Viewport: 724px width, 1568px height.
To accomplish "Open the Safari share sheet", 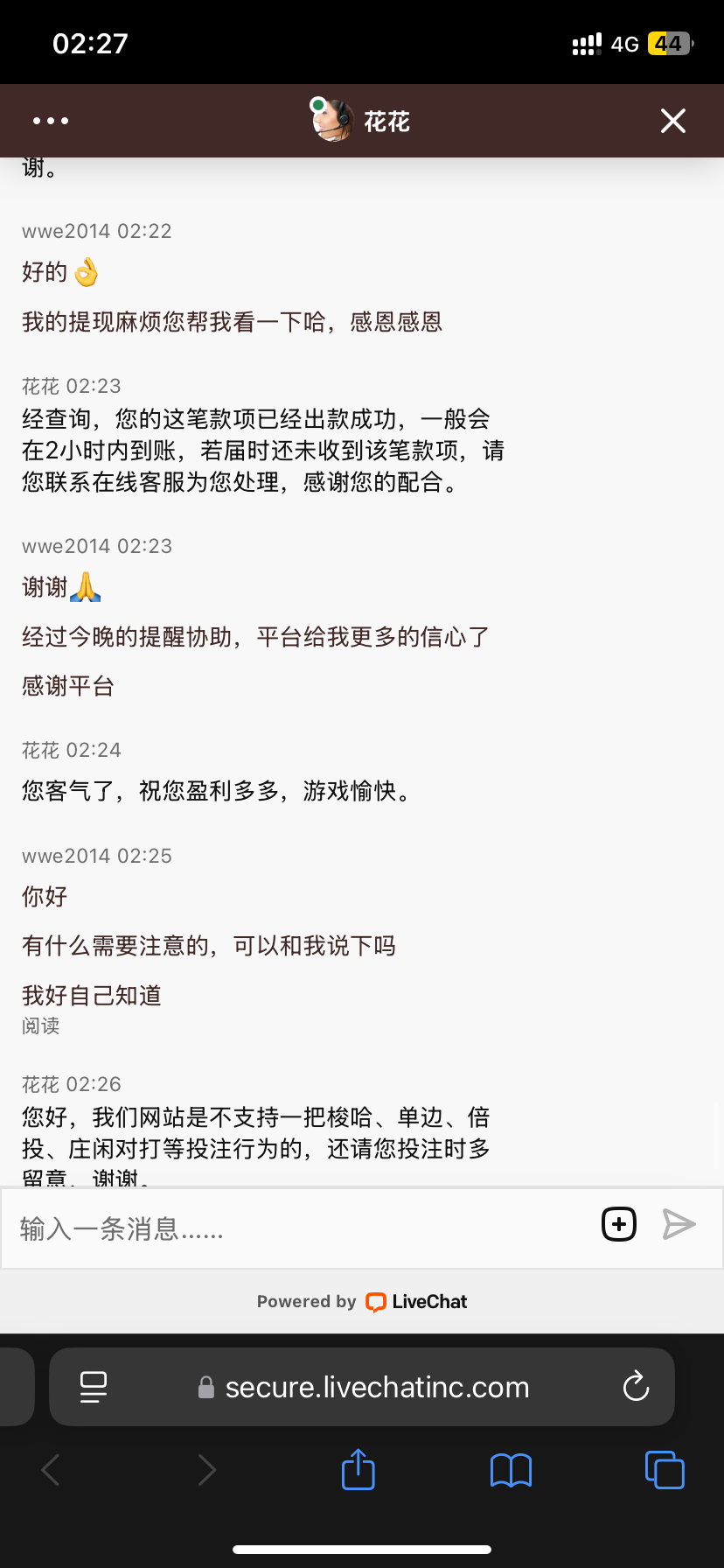I will [359, 1469].
